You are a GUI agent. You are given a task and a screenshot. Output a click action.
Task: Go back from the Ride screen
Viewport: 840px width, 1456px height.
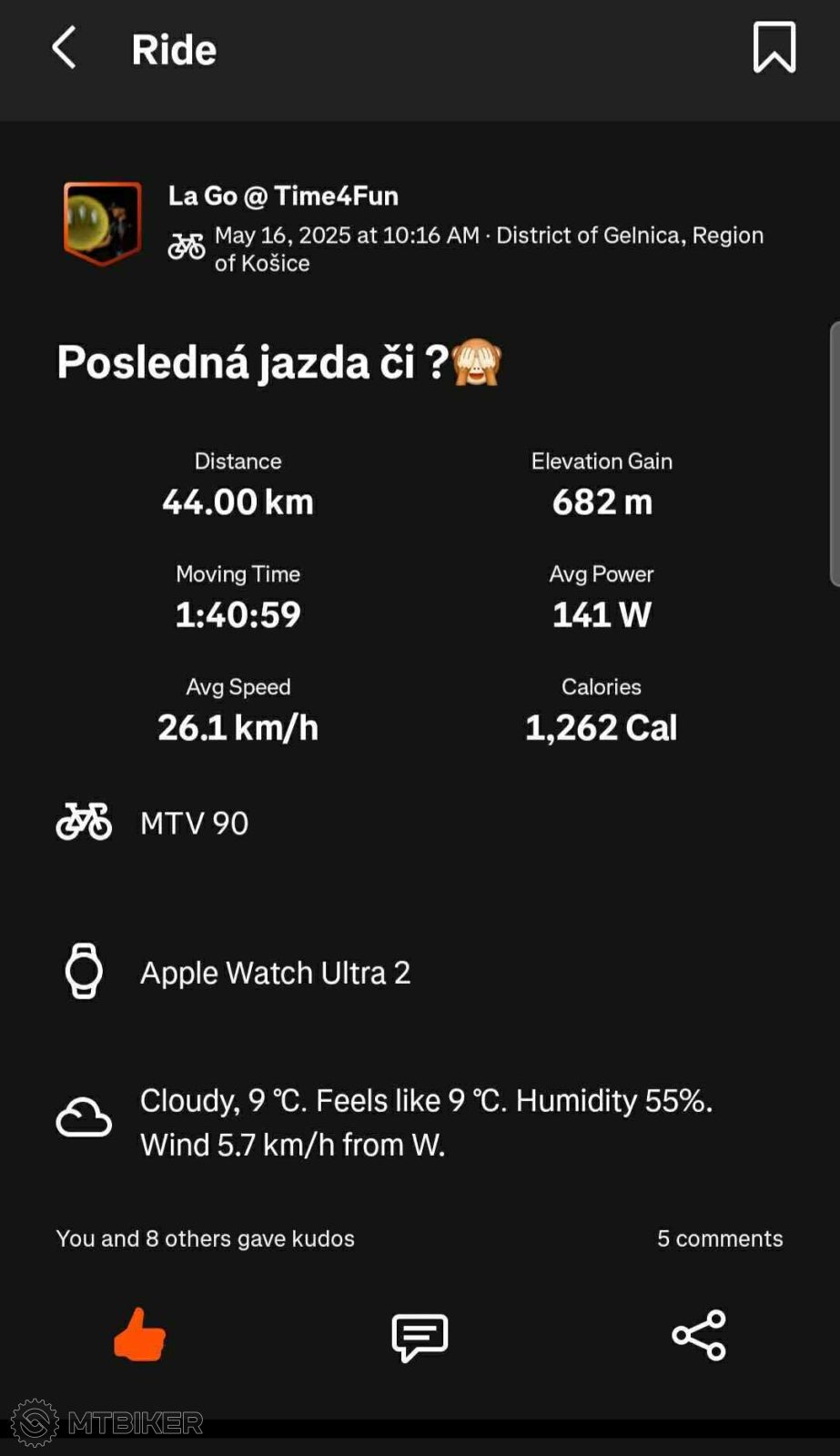pyautogui.click(x=64, y=48)
